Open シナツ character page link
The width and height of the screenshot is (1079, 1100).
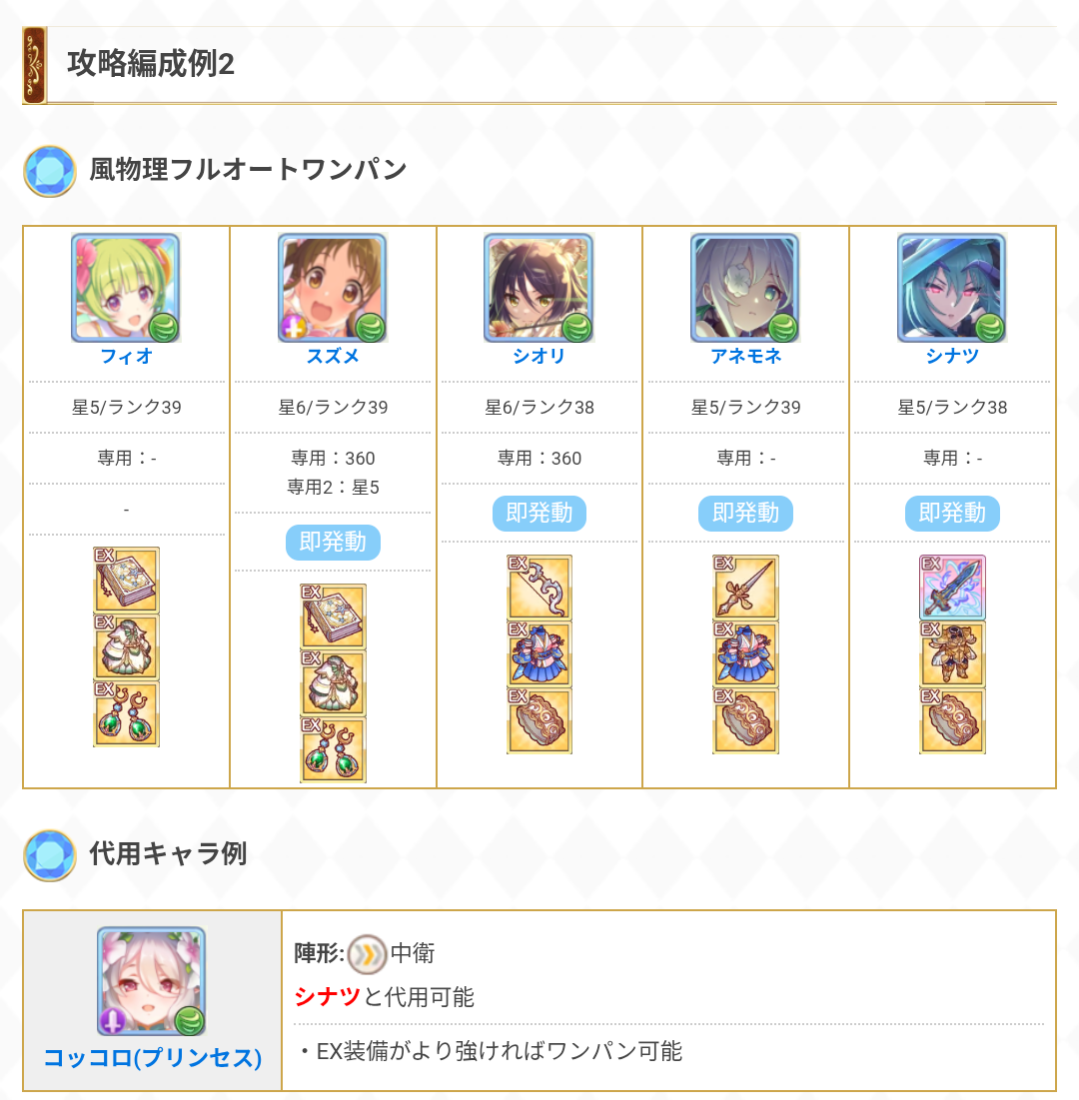point(952,356)
